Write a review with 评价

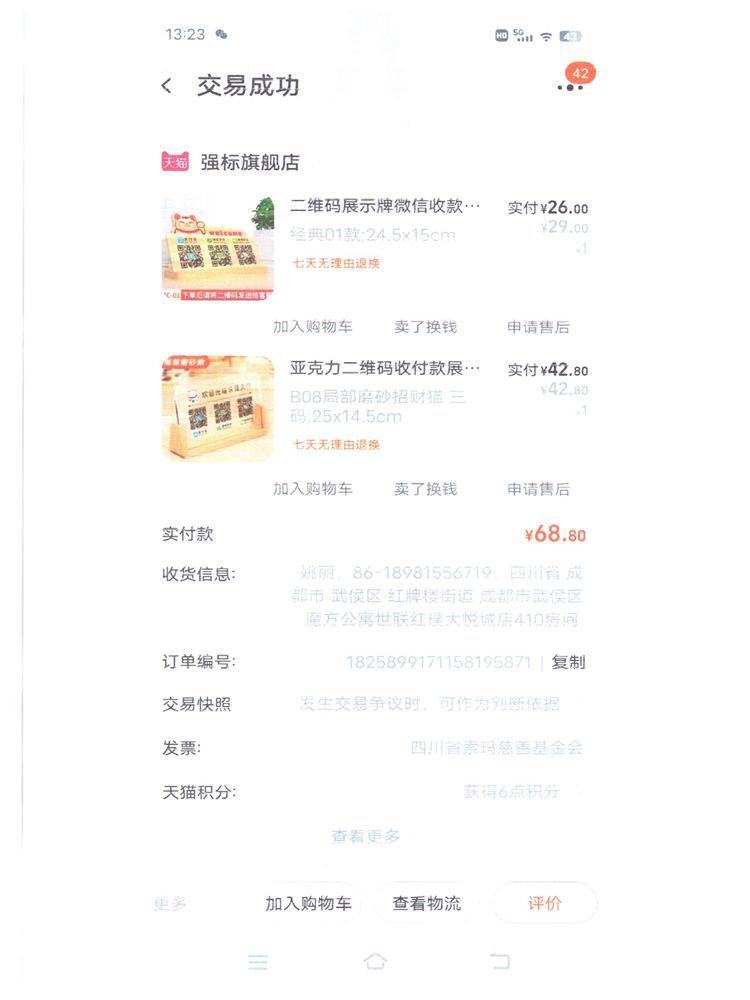click(x=545, y=904)
